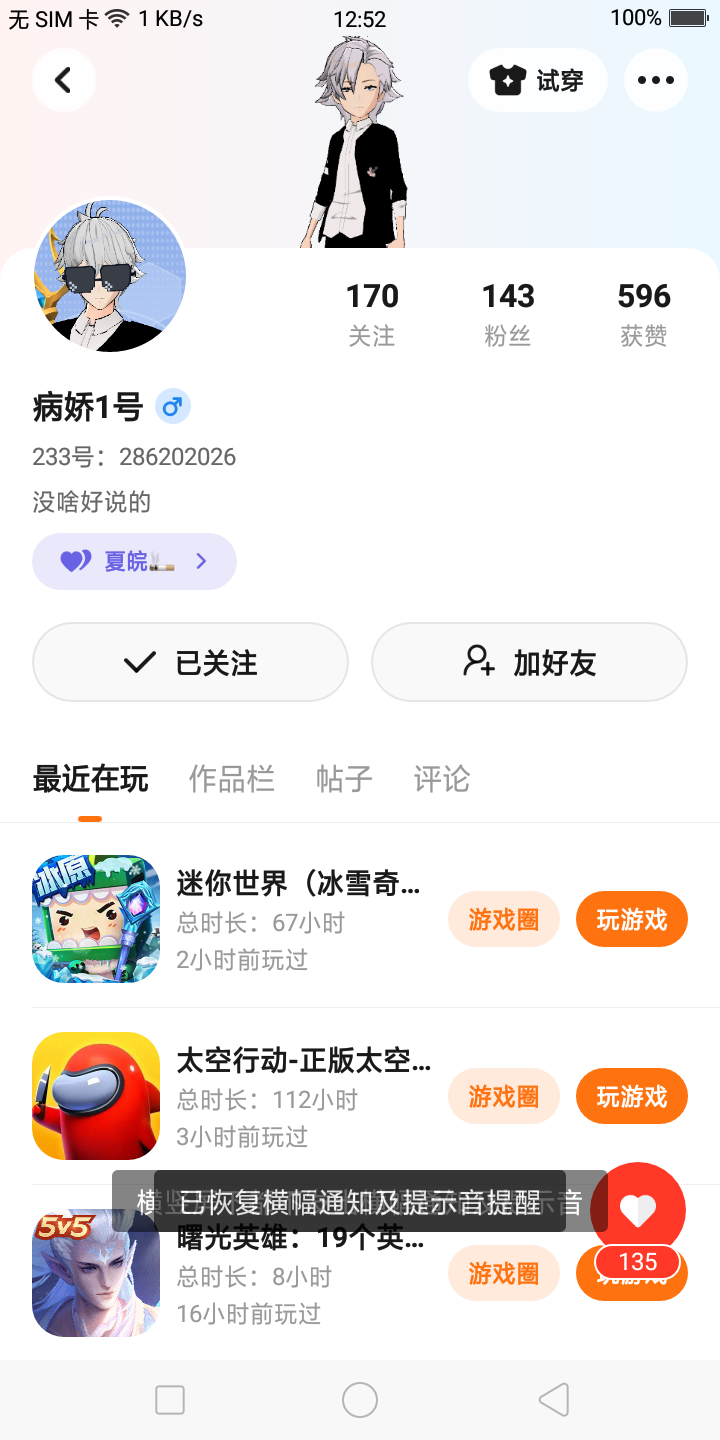Image resolution: width=720 pixels, height=1440 pixels.
Task: Open the three-dot overflow menu
Action: coord(656,80)
